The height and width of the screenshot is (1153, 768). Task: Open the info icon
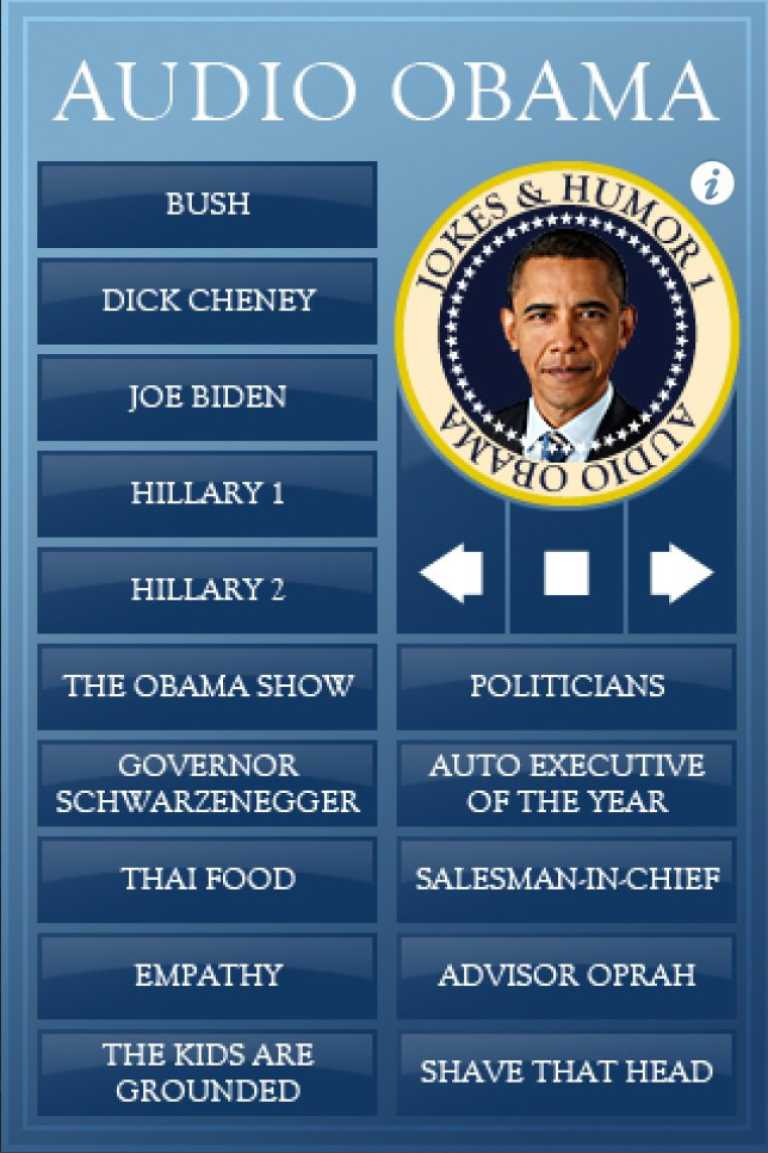712,184
